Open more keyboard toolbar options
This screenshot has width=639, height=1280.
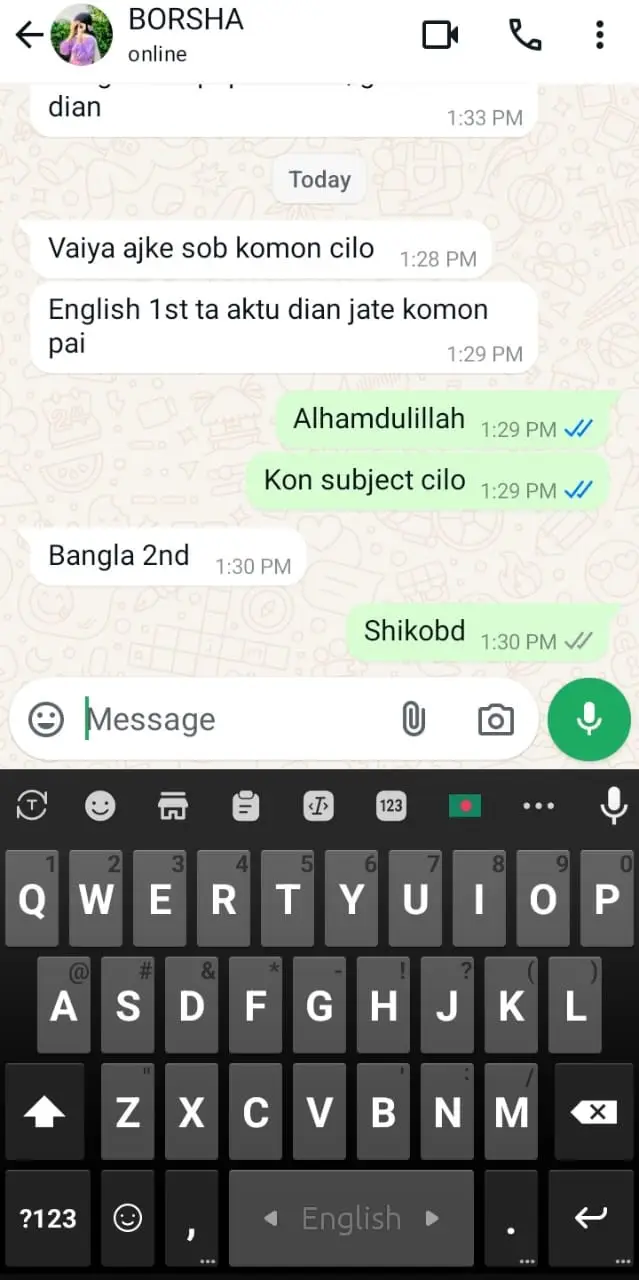(538, 805)
